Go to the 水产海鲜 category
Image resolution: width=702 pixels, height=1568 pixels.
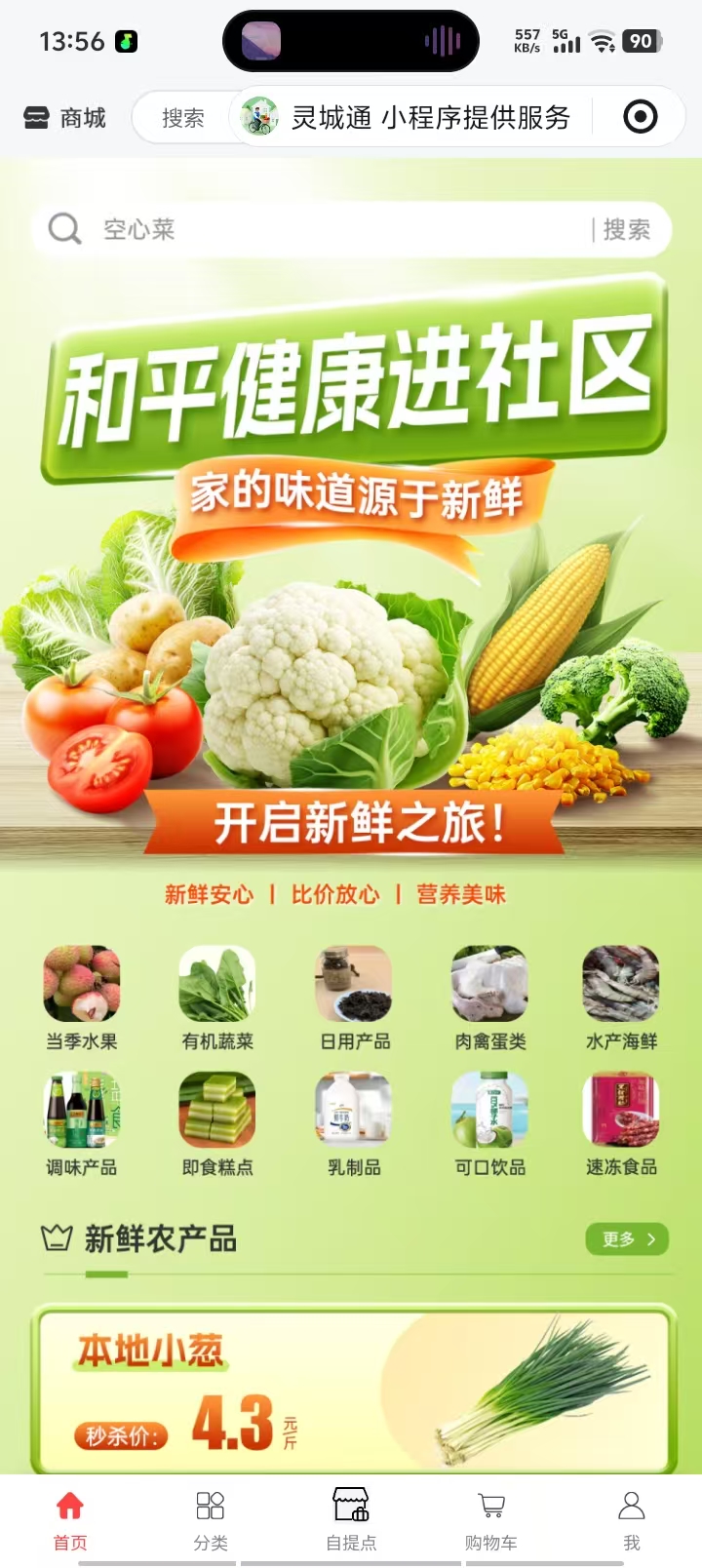pos(621,997)
